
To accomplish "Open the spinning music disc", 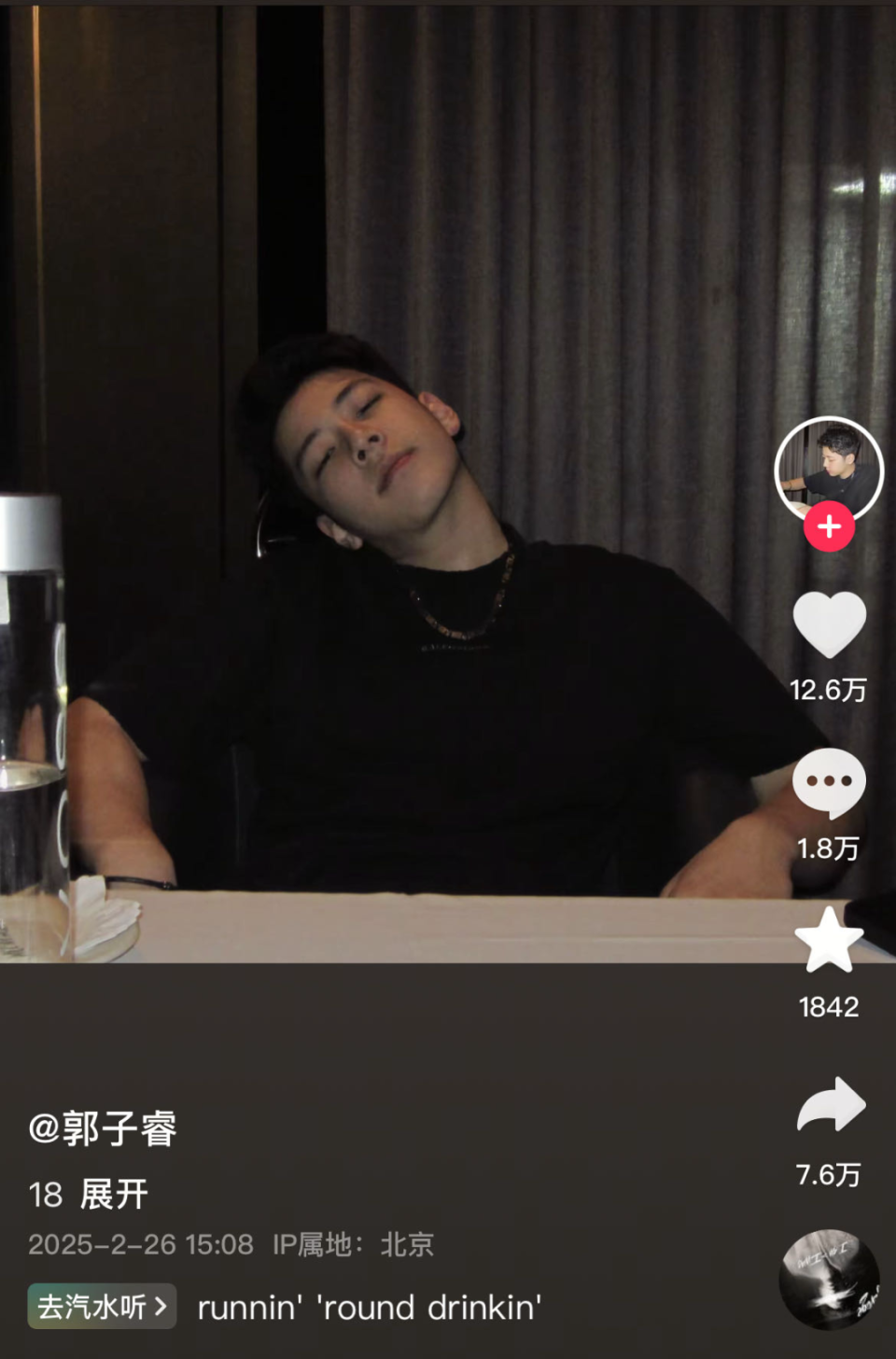I will (829, 1279).
